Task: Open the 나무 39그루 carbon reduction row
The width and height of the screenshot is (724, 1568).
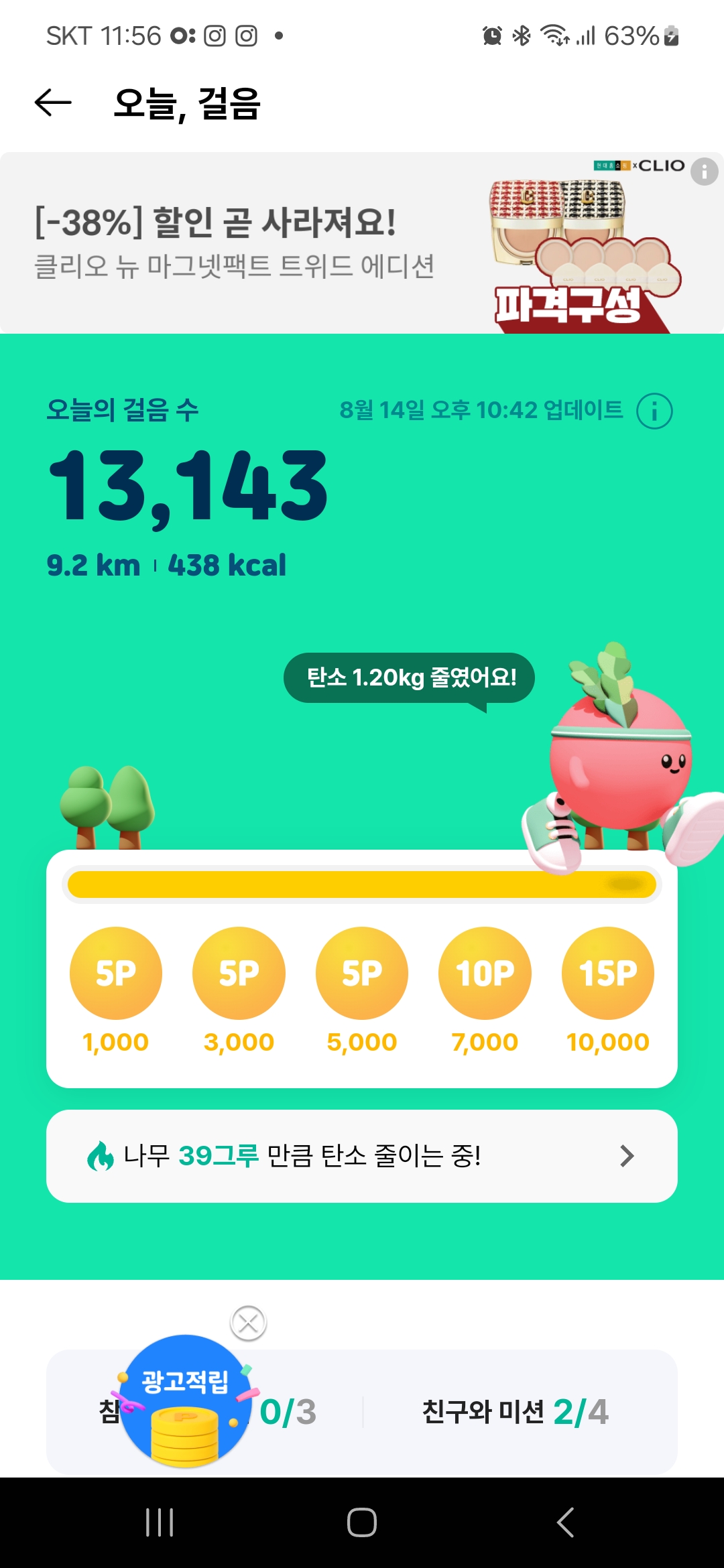Action: (362, 1156)
